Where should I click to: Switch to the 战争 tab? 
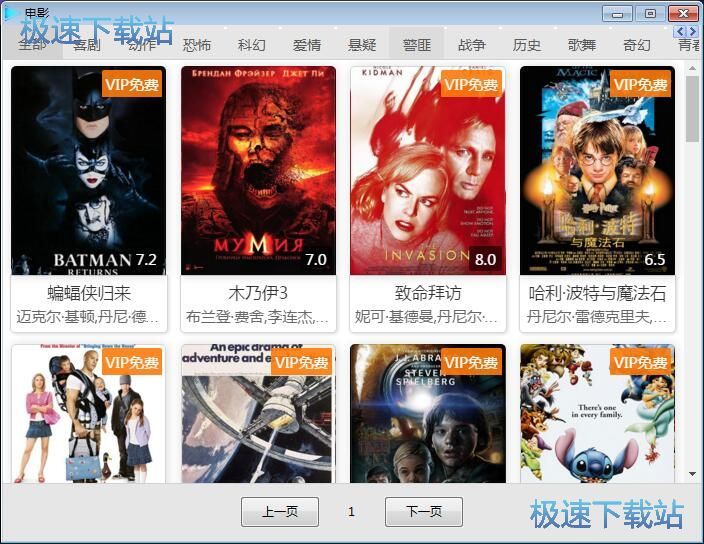pyautogui.click(x=472, y=45)
